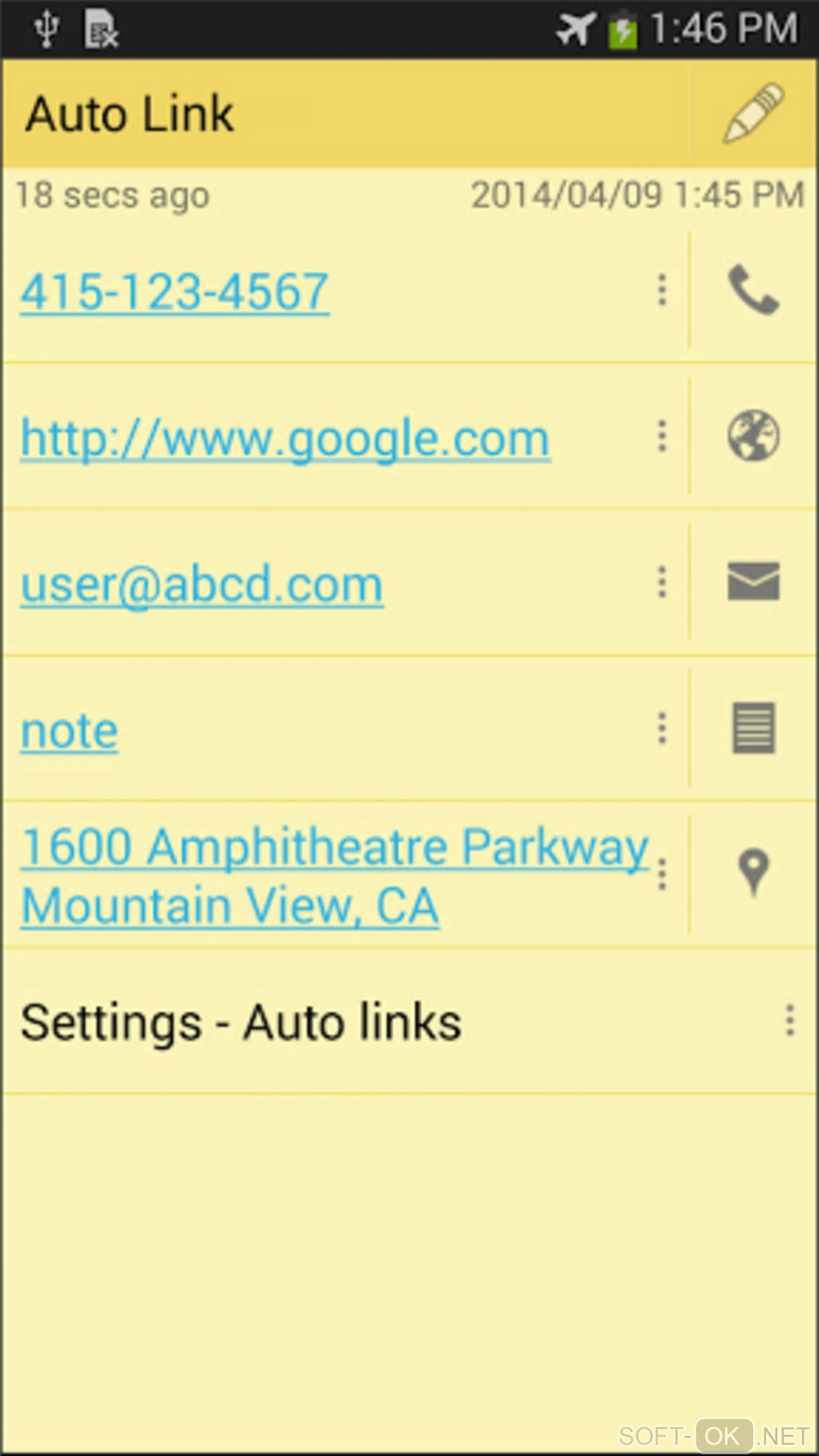
Task: Open the three-dot menu beside google.com link
Action: tap(662, 436)
